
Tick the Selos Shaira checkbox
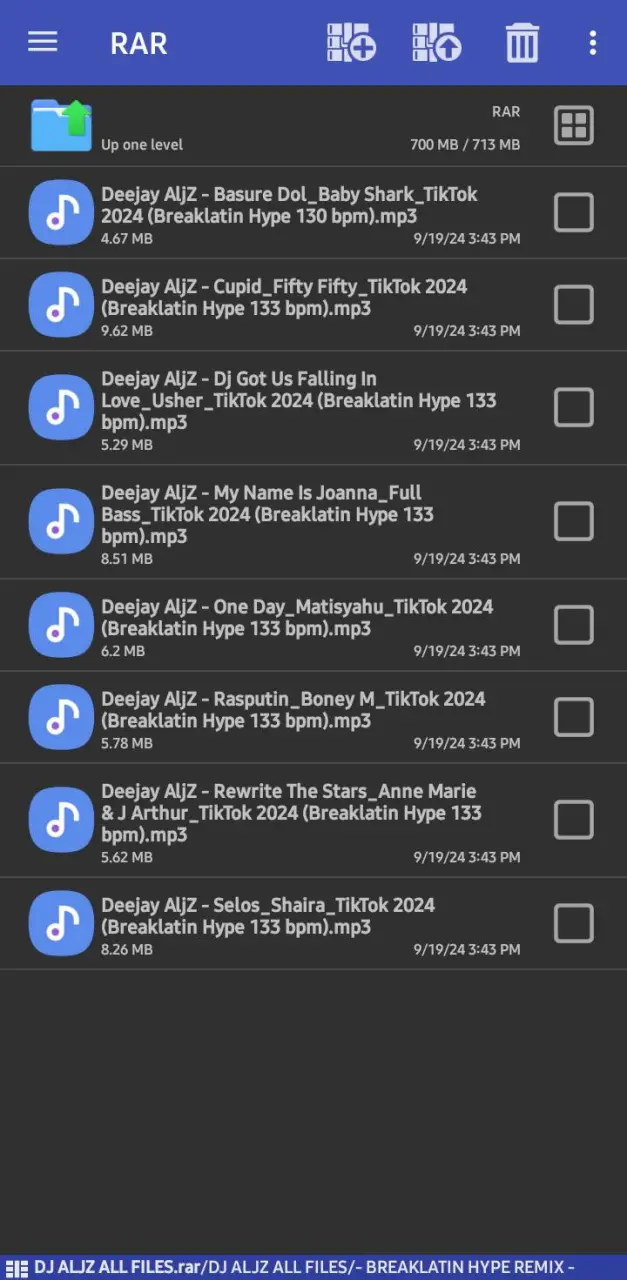[x=574, y=923]
